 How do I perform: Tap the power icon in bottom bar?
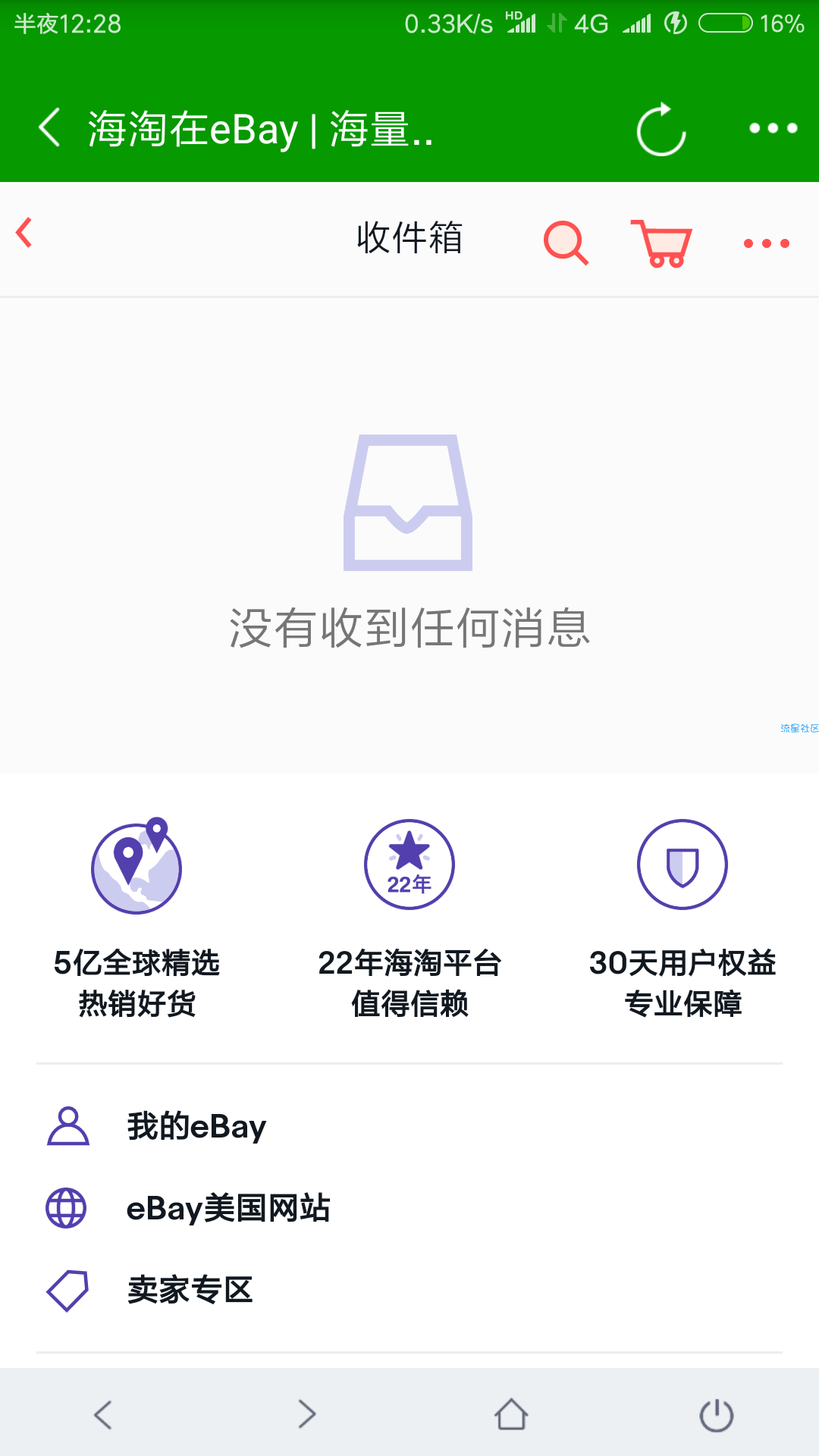tap(717, 1414)
